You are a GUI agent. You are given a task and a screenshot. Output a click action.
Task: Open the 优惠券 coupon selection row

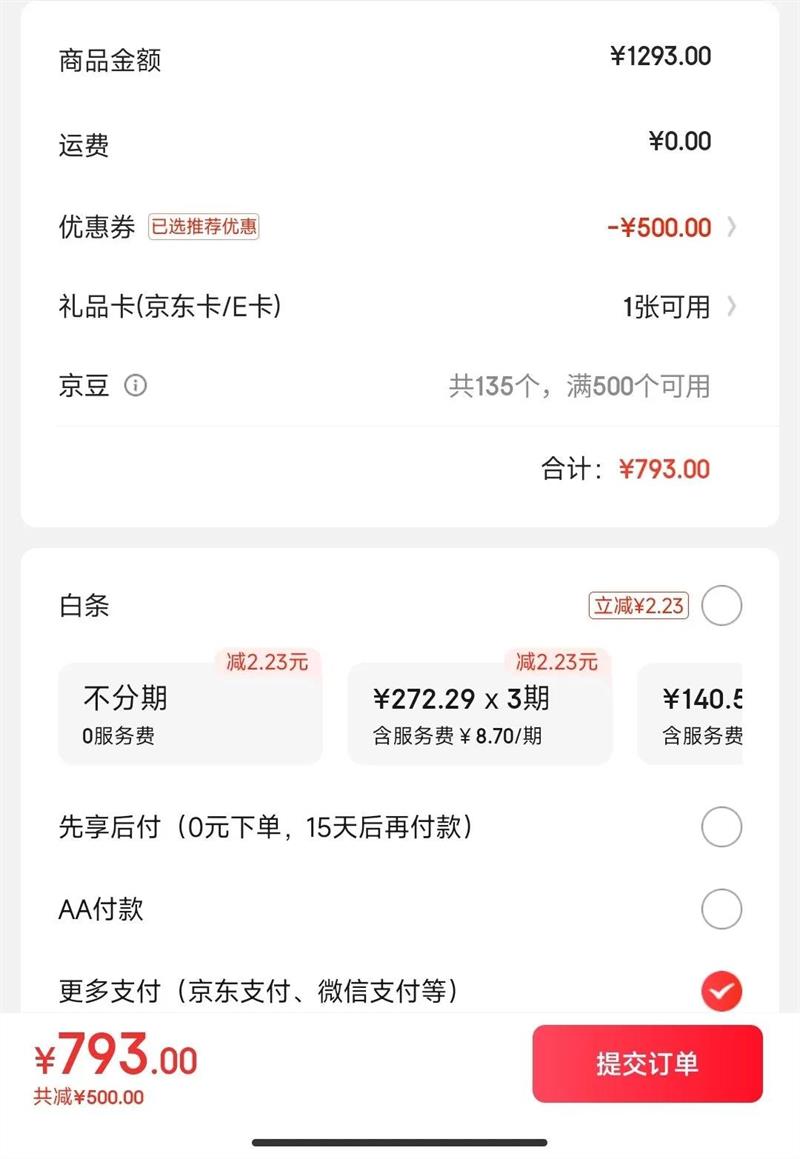[x=400, y=227]
